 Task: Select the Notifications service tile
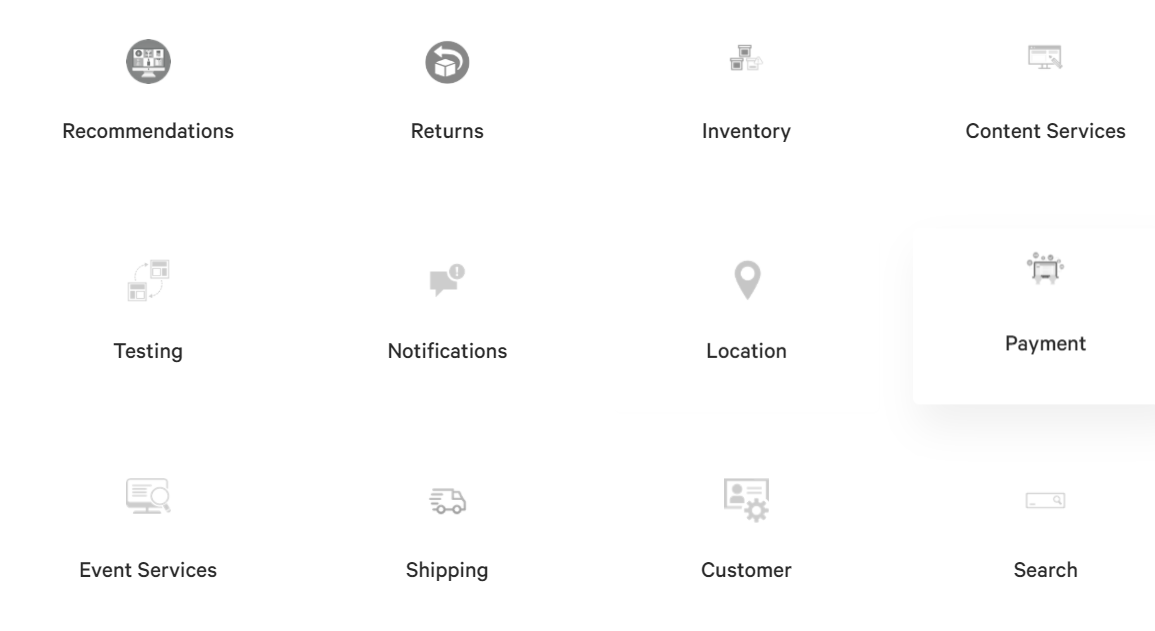point(447,315)
